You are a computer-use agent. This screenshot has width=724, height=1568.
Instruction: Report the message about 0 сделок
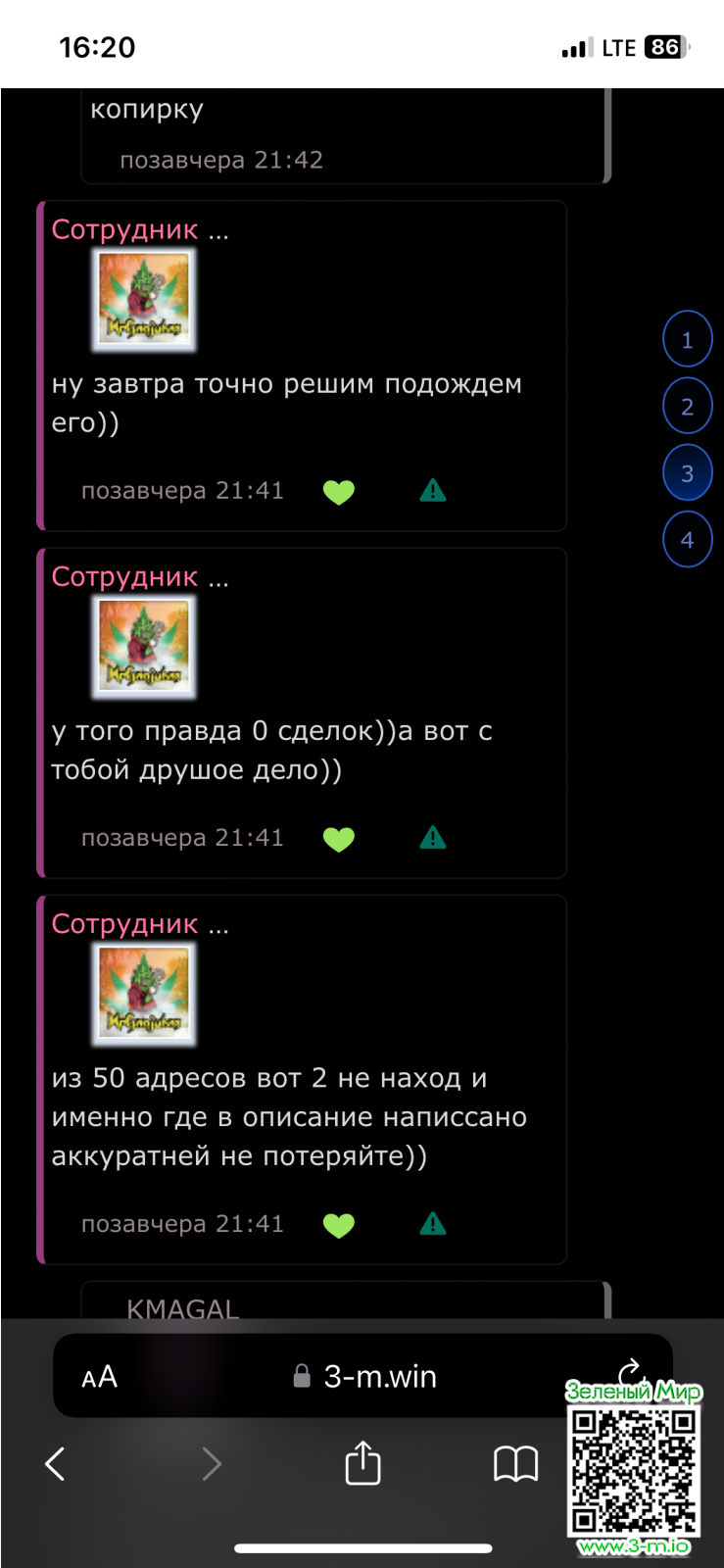(433, 838)
